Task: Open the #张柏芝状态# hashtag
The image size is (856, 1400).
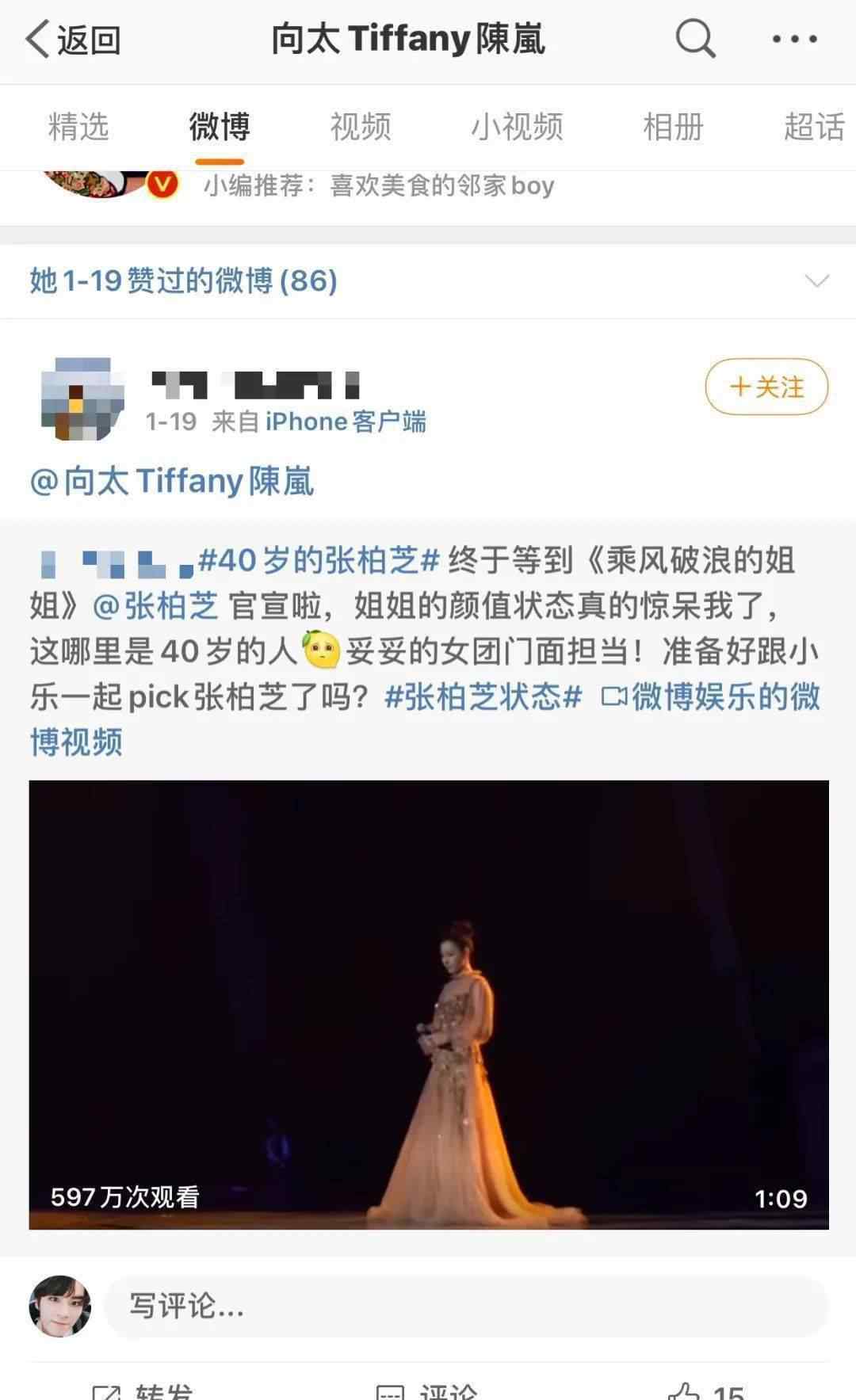Action: point(483,697)
